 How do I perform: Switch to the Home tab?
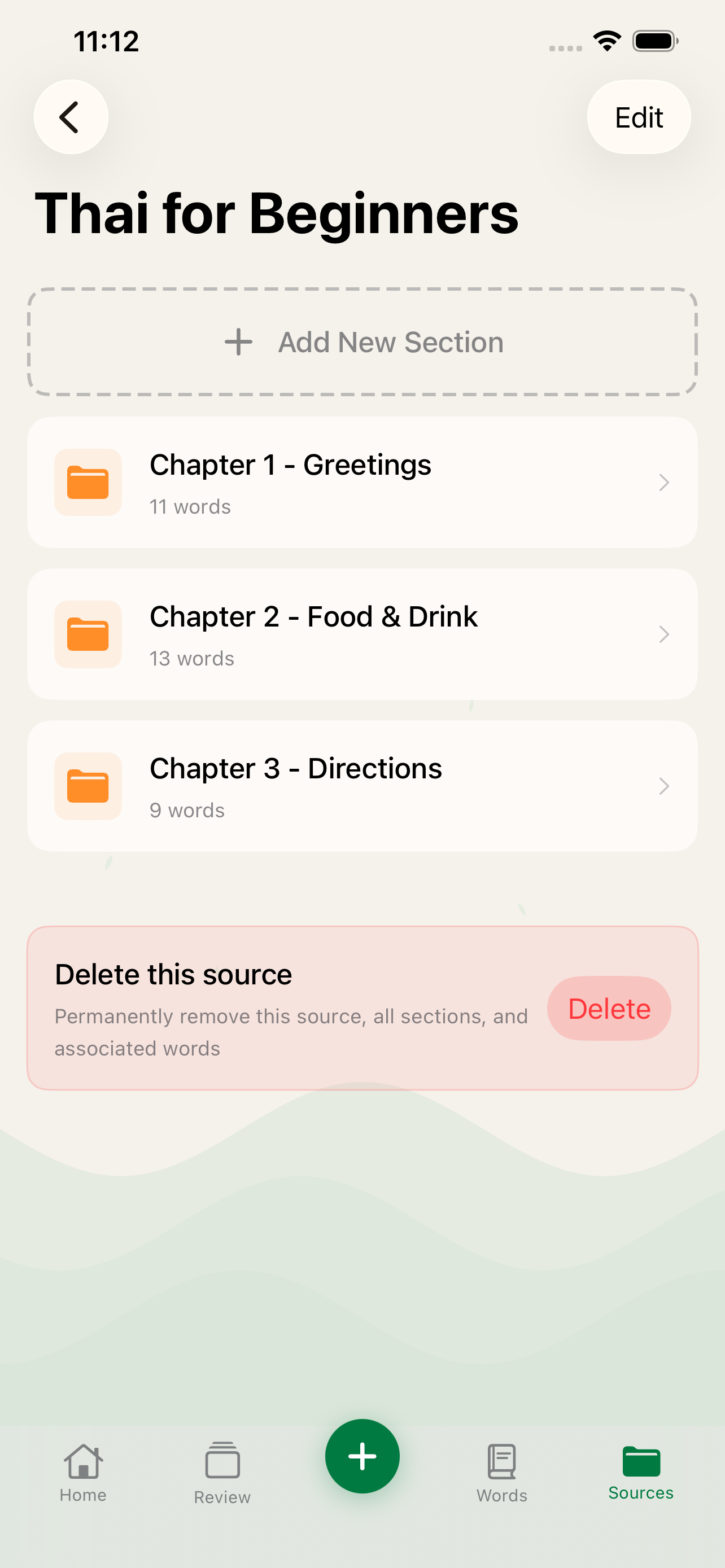83,1472
